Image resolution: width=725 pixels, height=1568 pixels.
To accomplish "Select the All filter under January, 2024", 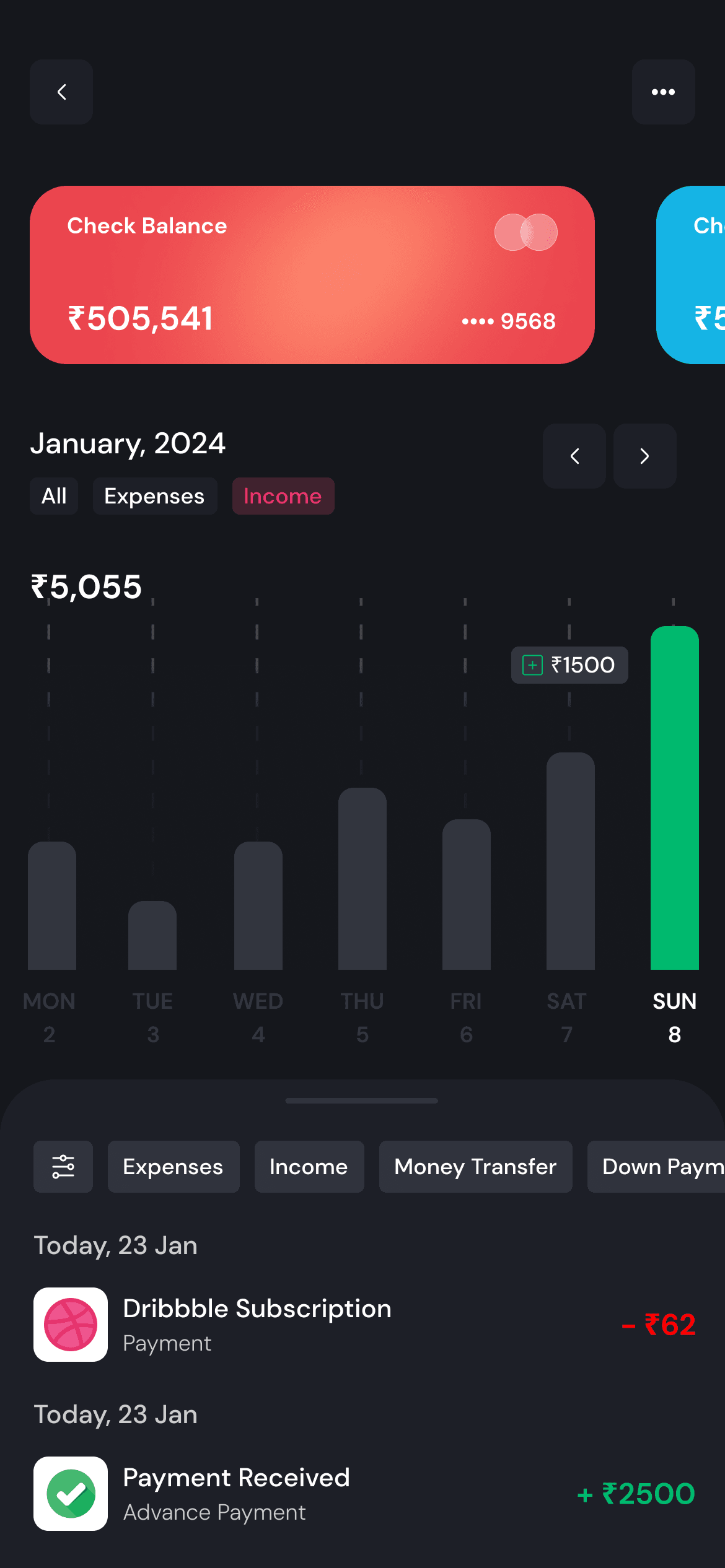I will click(54, 496).
